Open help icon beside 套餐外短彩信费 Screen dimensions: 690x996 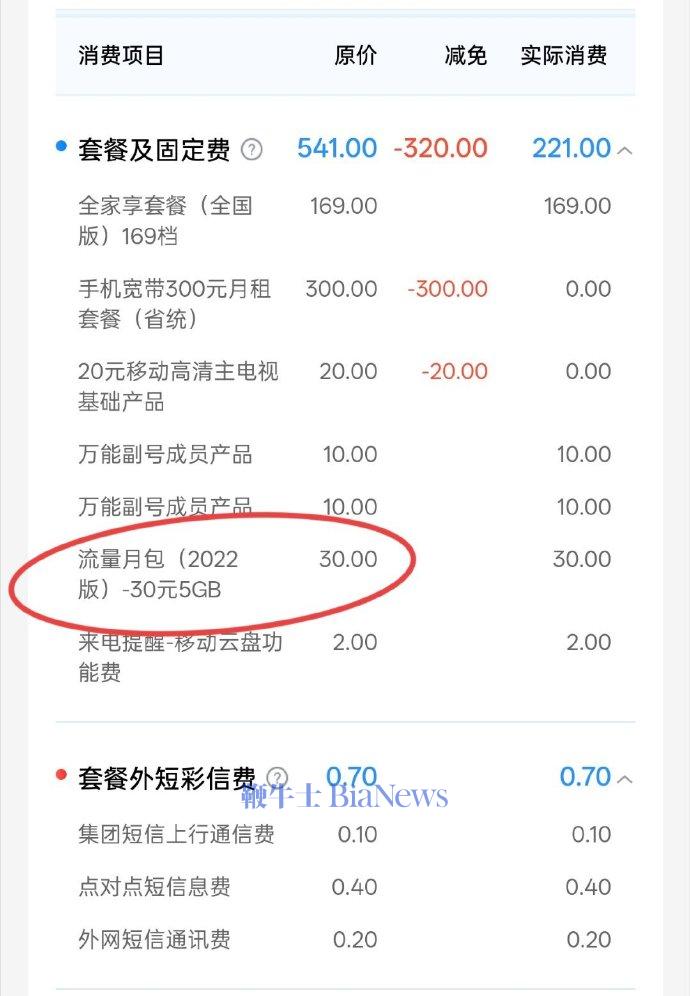tap(278, 778)
